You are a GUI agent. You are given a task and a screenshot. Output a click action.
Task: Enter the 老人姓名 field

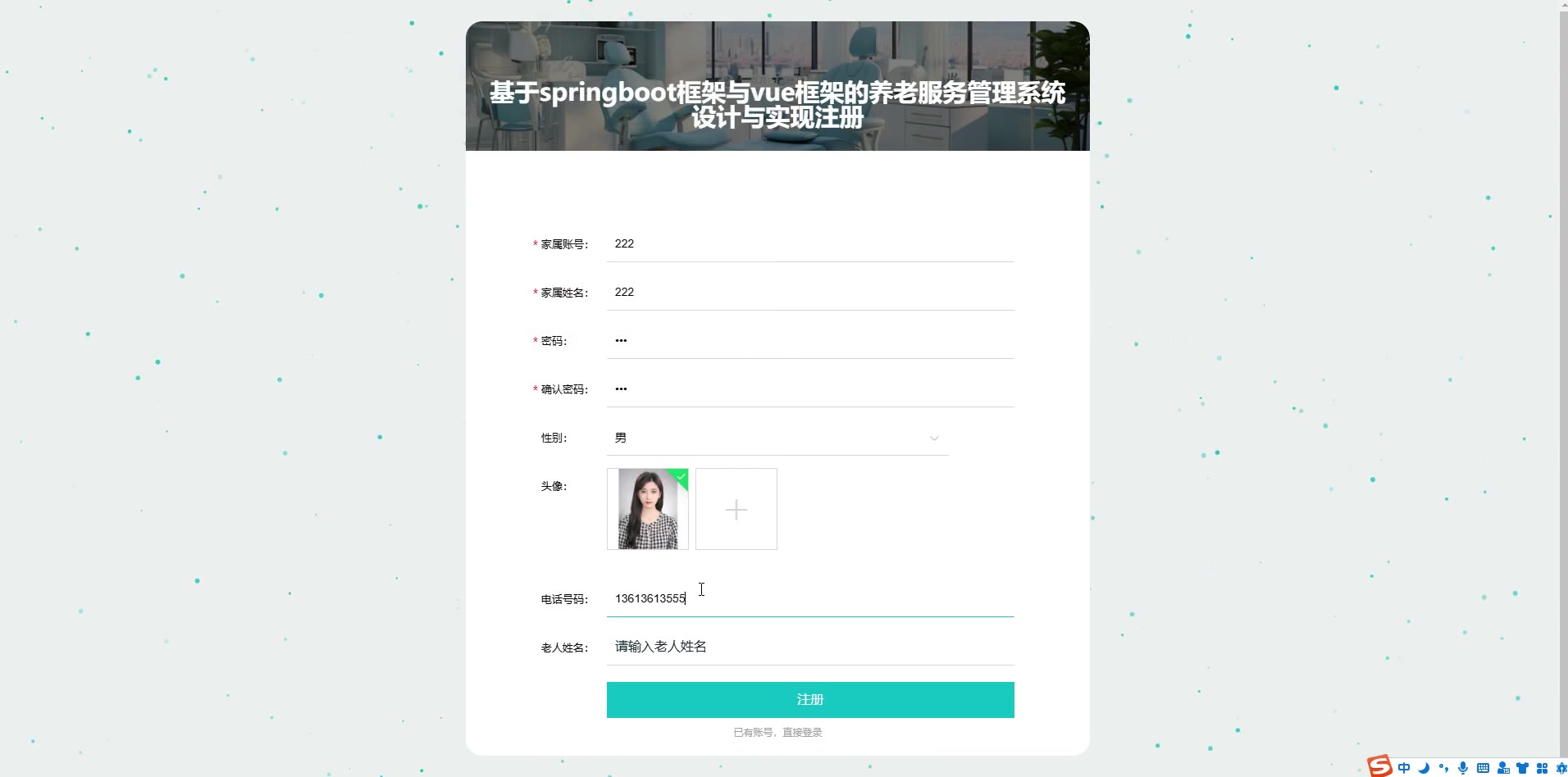pos(809,647)
